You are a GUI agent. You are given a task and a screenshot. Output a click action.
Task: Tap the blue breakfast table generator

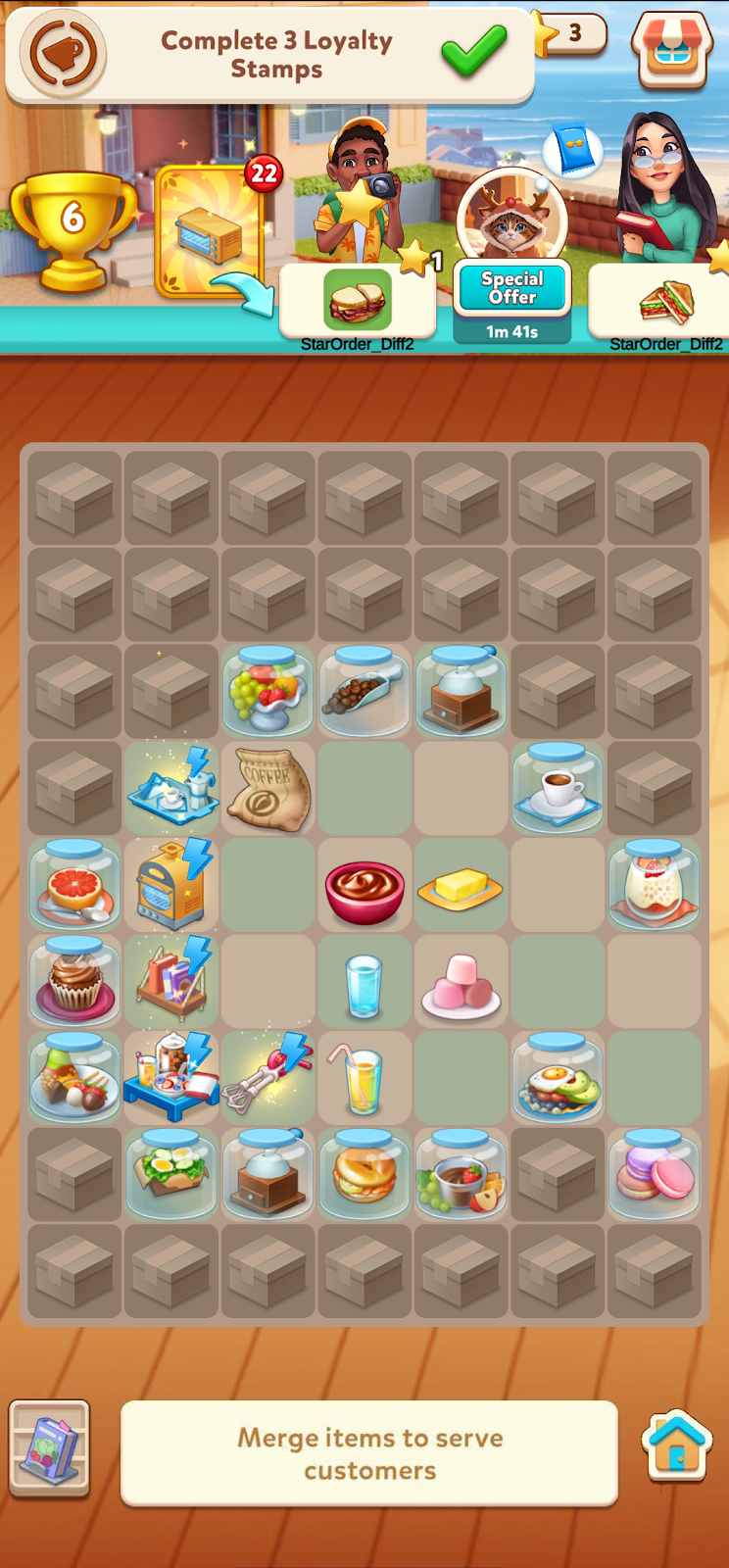coord(171,1078)
